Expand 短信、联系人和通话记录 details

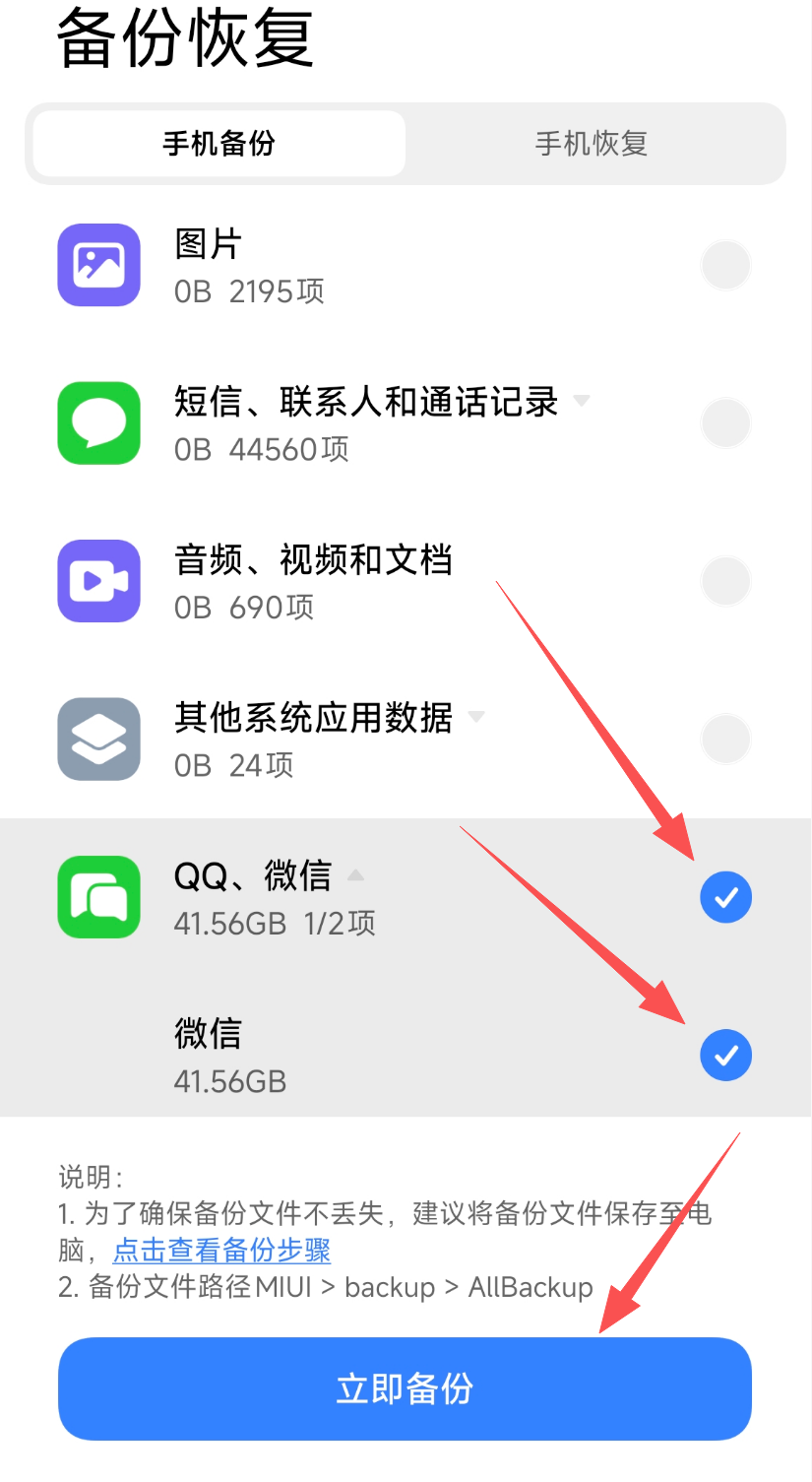581,402
